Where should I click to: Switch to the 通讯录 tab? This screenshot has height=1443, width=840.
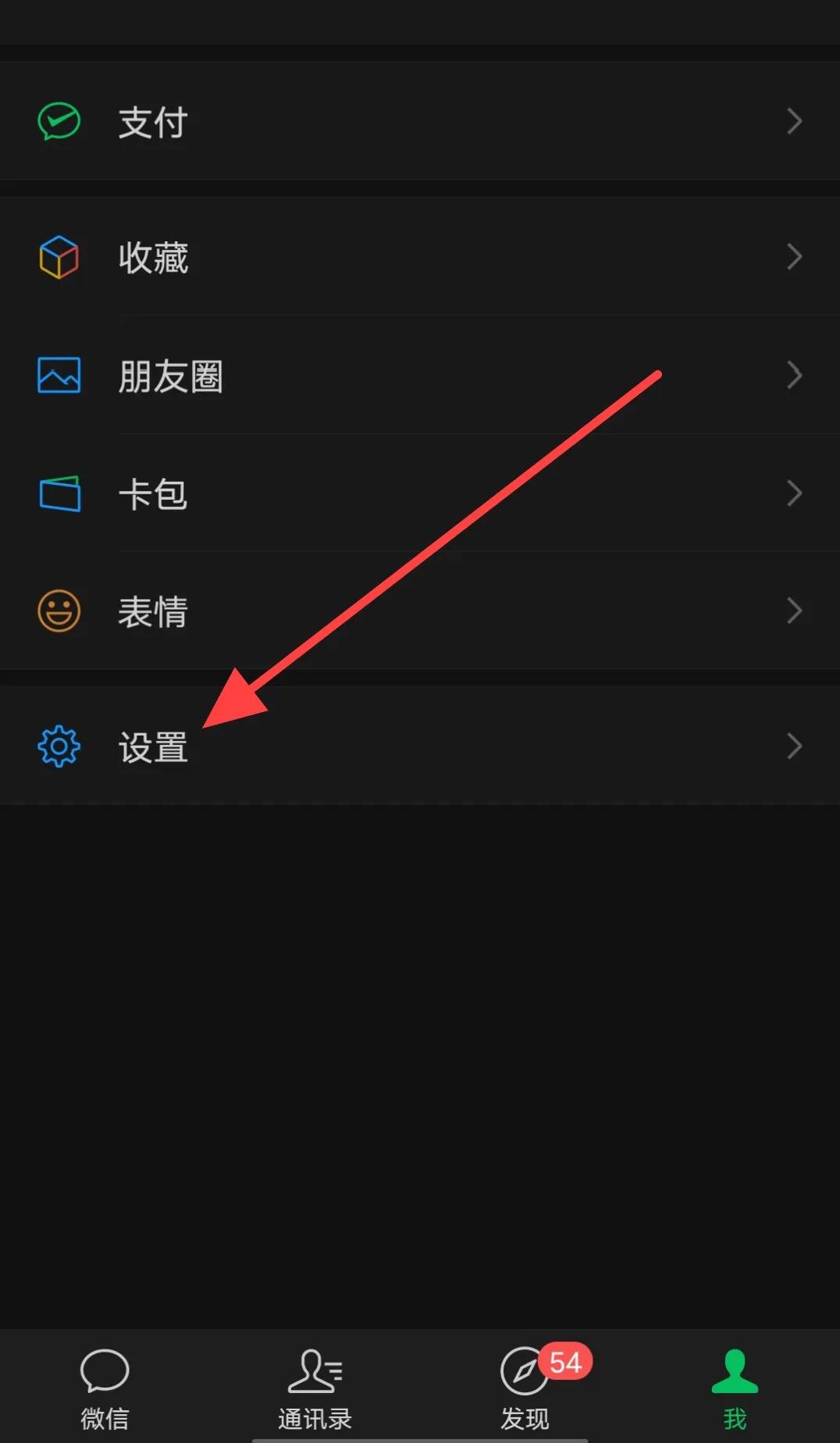point(315,1390)
